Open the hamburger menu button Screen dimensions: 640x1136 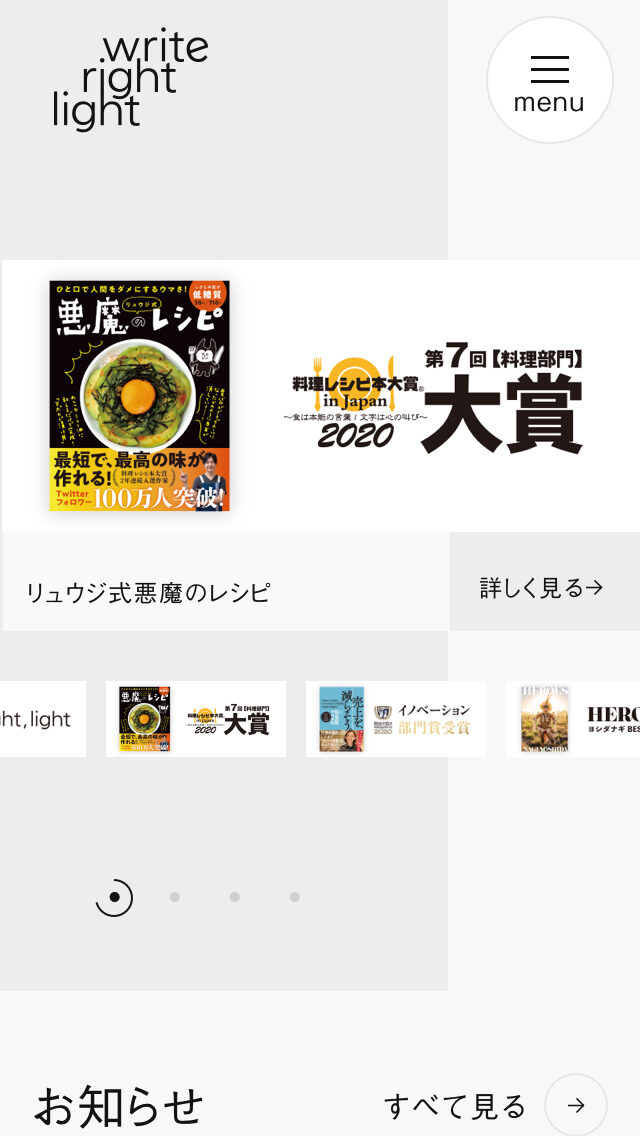549,80
